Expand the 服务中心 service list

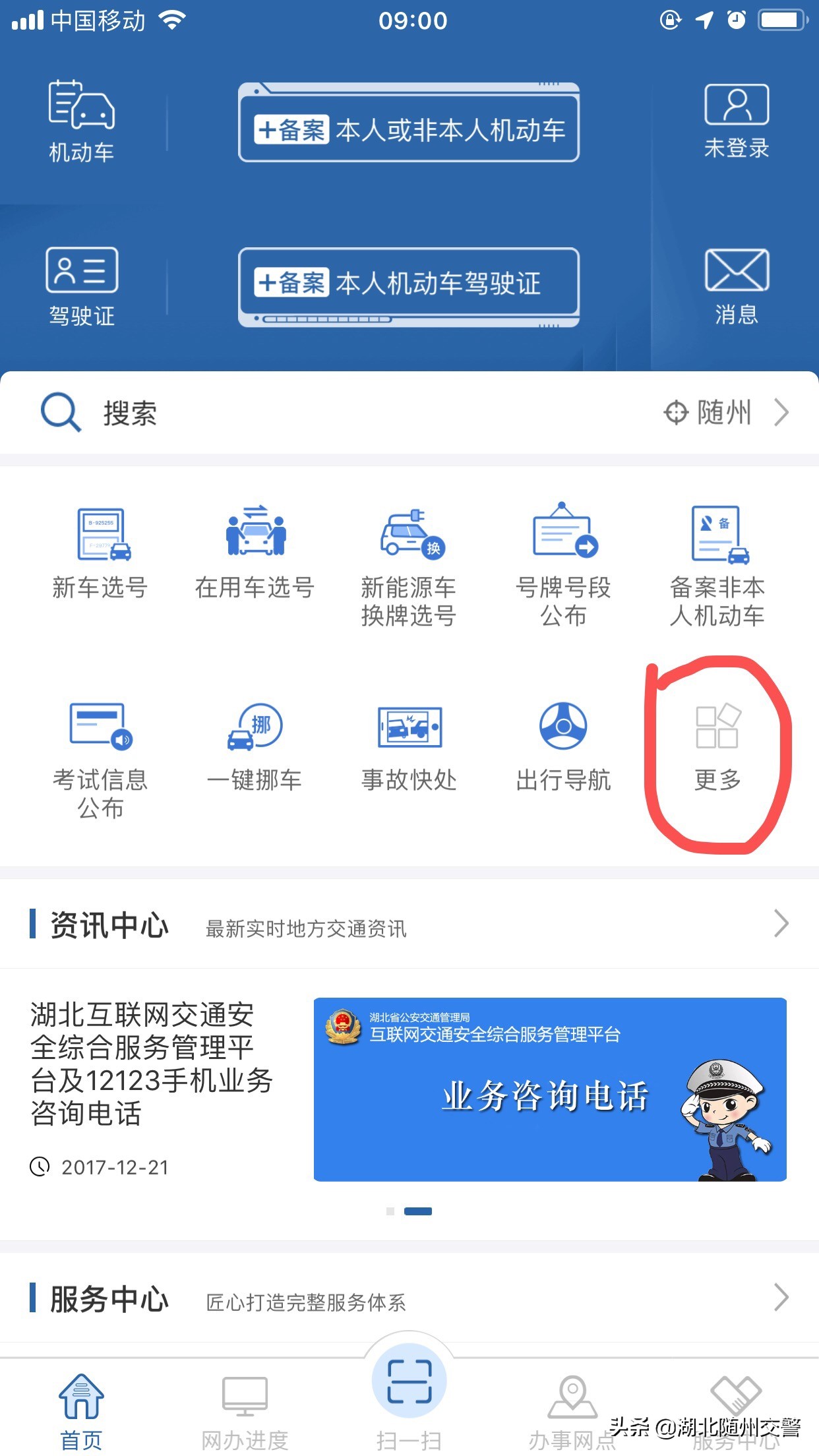(x=781, y=1299)
